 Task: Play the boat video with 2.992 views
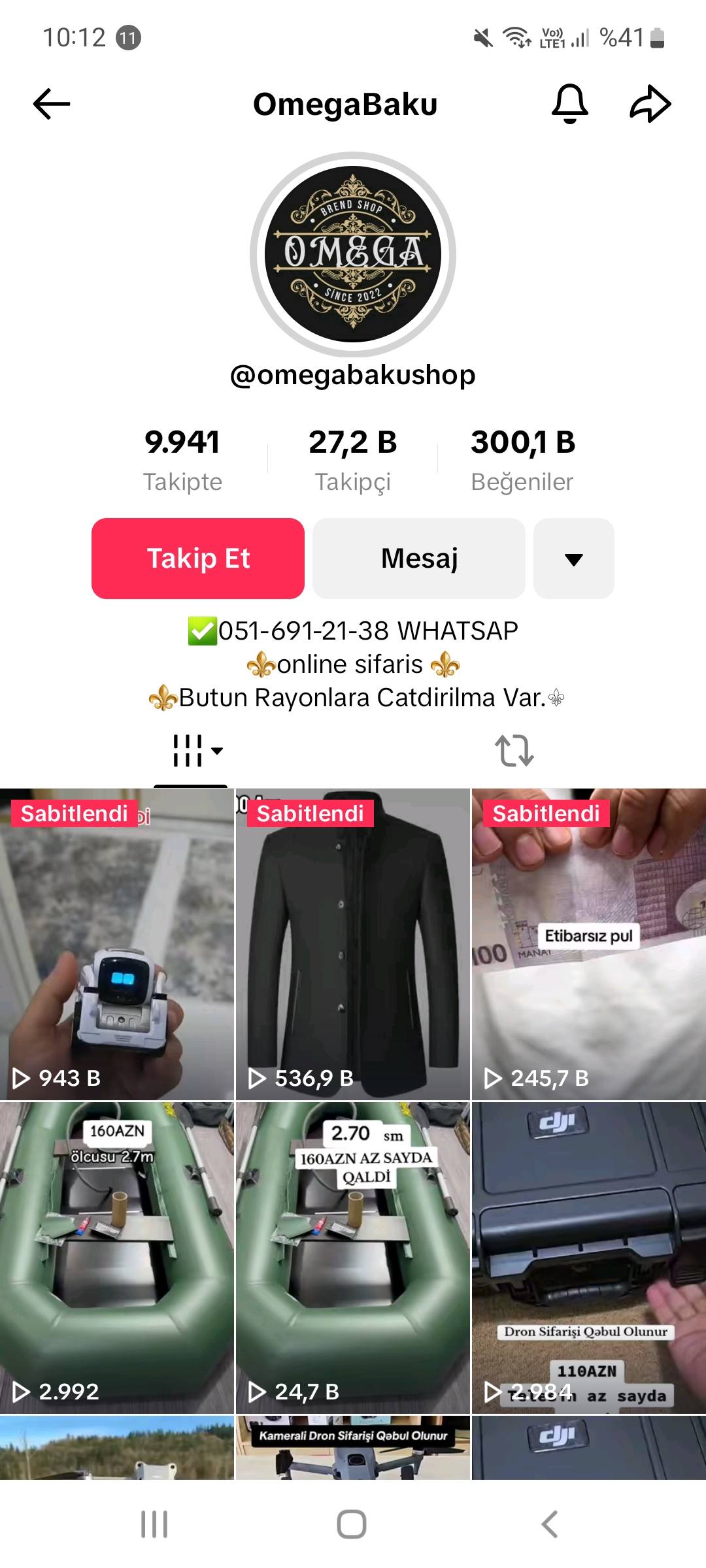(117, 1258)
